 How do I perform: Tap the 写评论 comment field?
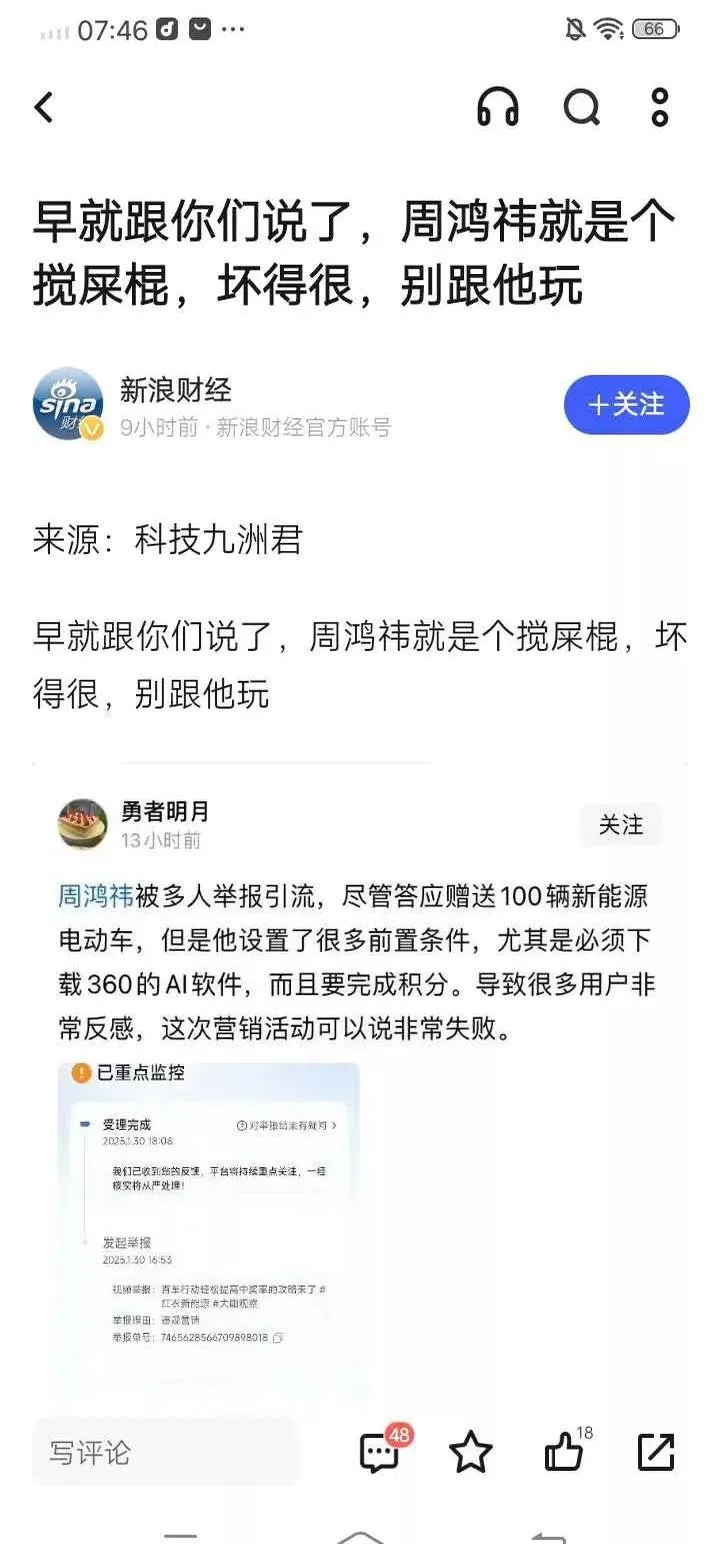(x=165, y=1452)
